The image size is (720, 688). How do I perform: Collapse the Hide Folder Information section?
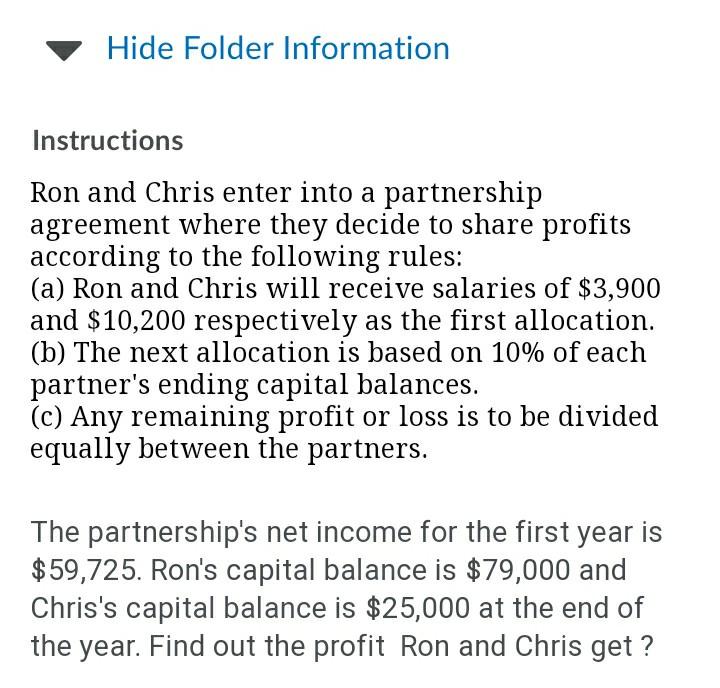(277, 49)
